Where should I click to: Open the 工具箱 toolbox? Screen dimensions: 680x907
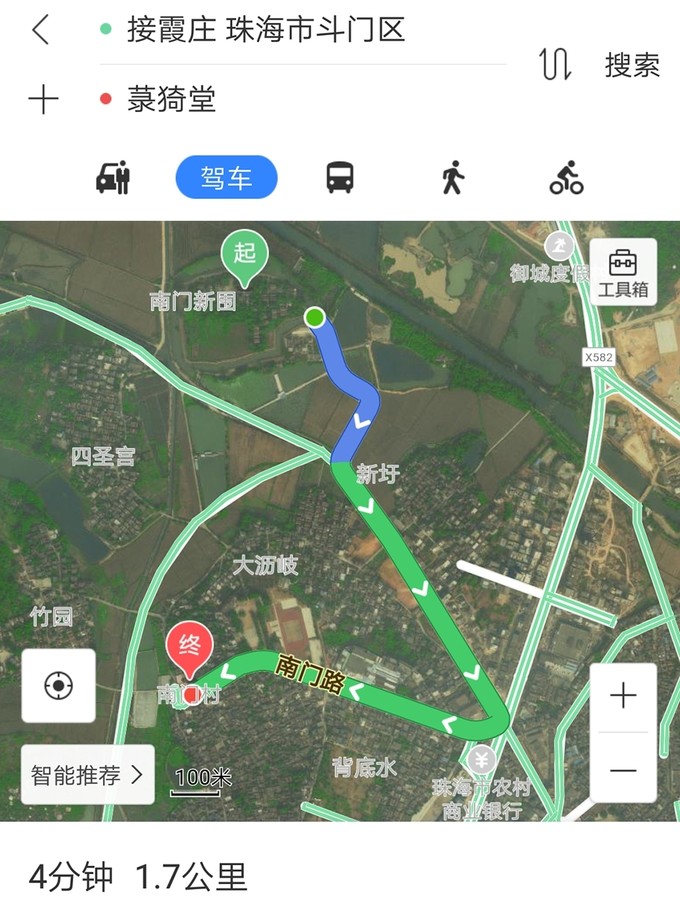(623, 272)
